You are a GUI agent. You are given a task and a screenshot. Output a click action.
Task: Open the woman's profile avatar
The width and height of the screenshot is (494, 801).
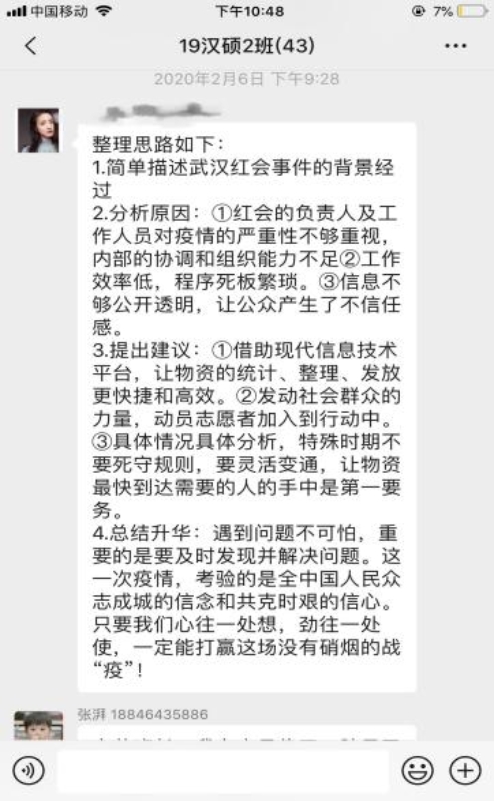pyautogui.click(x=38, y=130)
